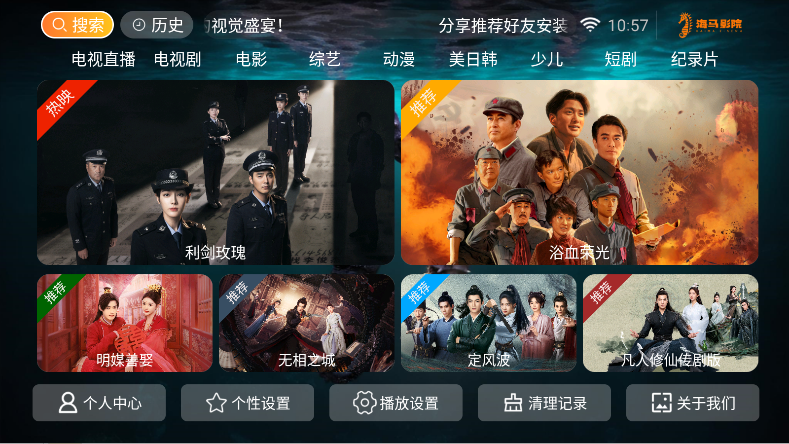This screenshot has width=789, height=444.
Task: Open 个人中心 personal center
Action: pyautogui.click(x=99, y=403)
